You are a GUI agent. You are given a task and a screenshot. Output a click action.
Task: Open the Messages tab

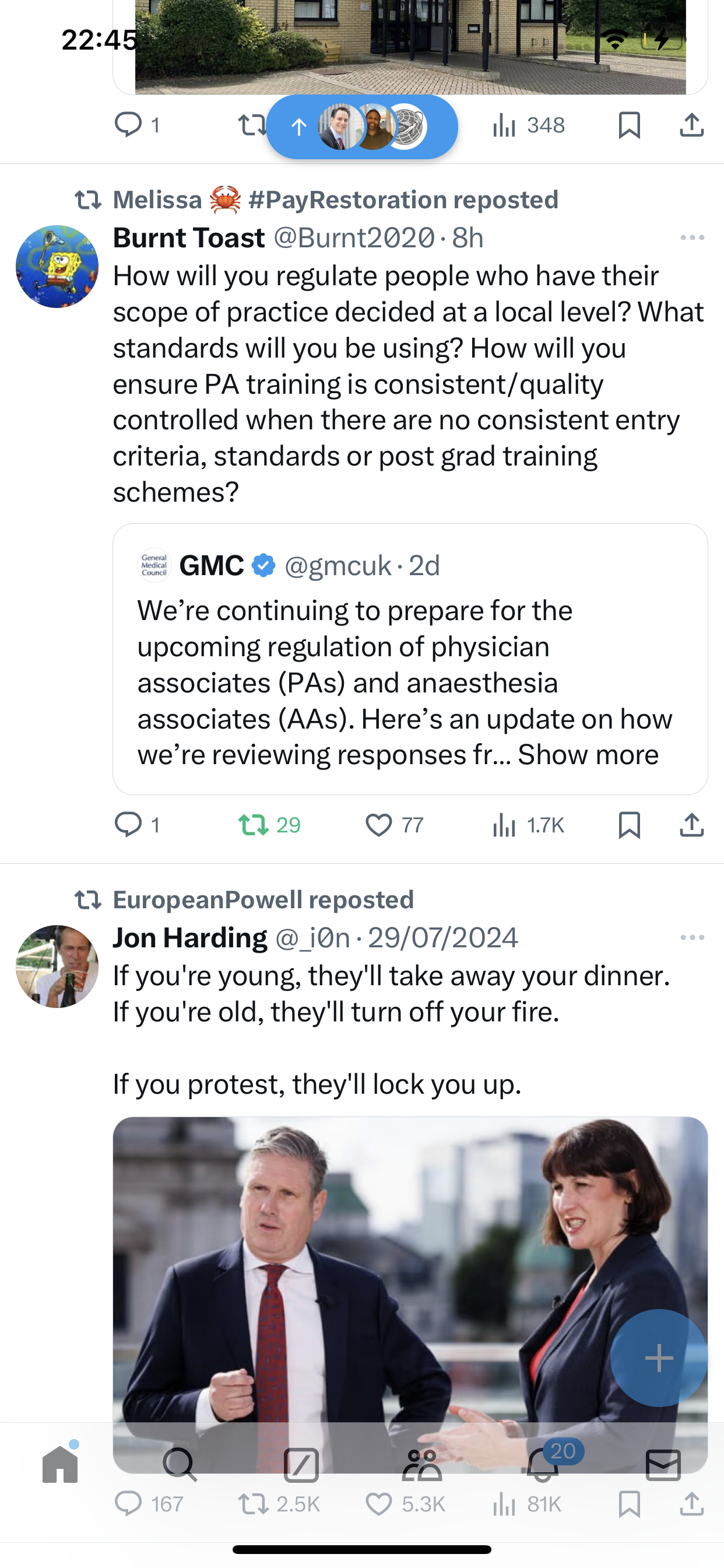[663, 1465]
